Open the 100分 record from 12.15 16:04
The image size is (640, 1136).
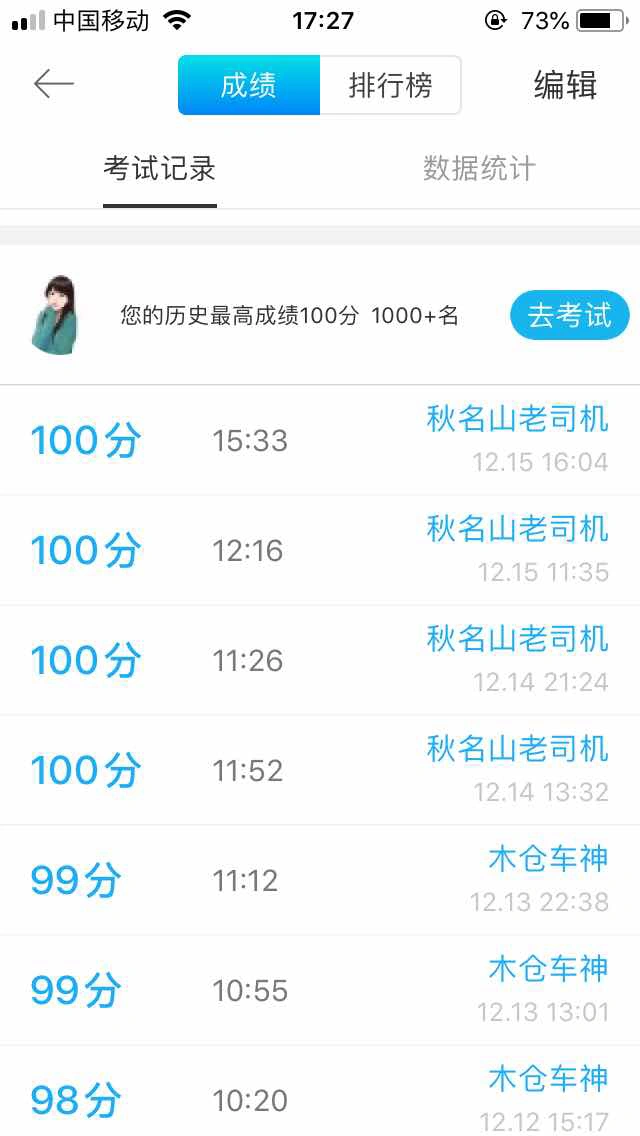[x=320, y=440]
